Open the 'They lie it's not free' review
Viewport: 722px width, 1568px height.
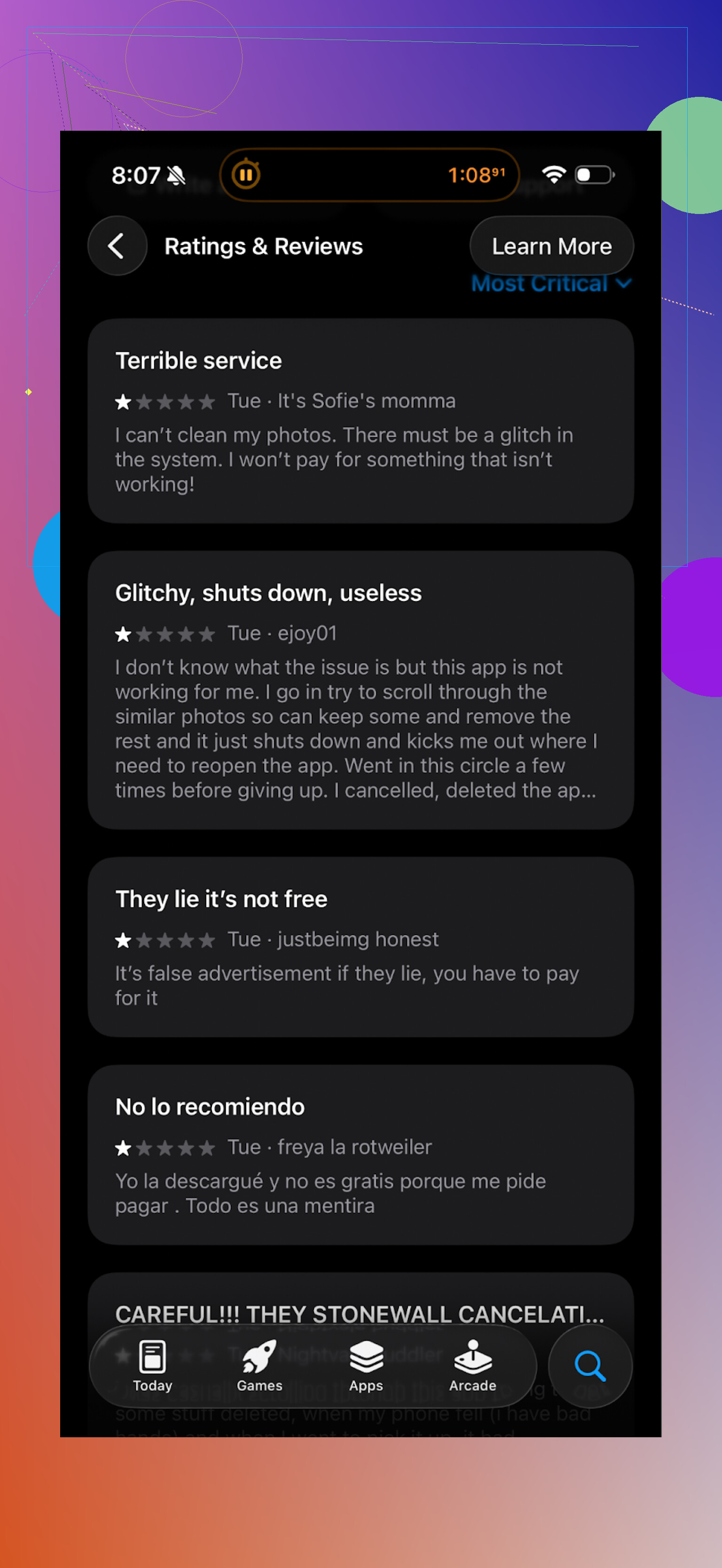tap(360, 947)
